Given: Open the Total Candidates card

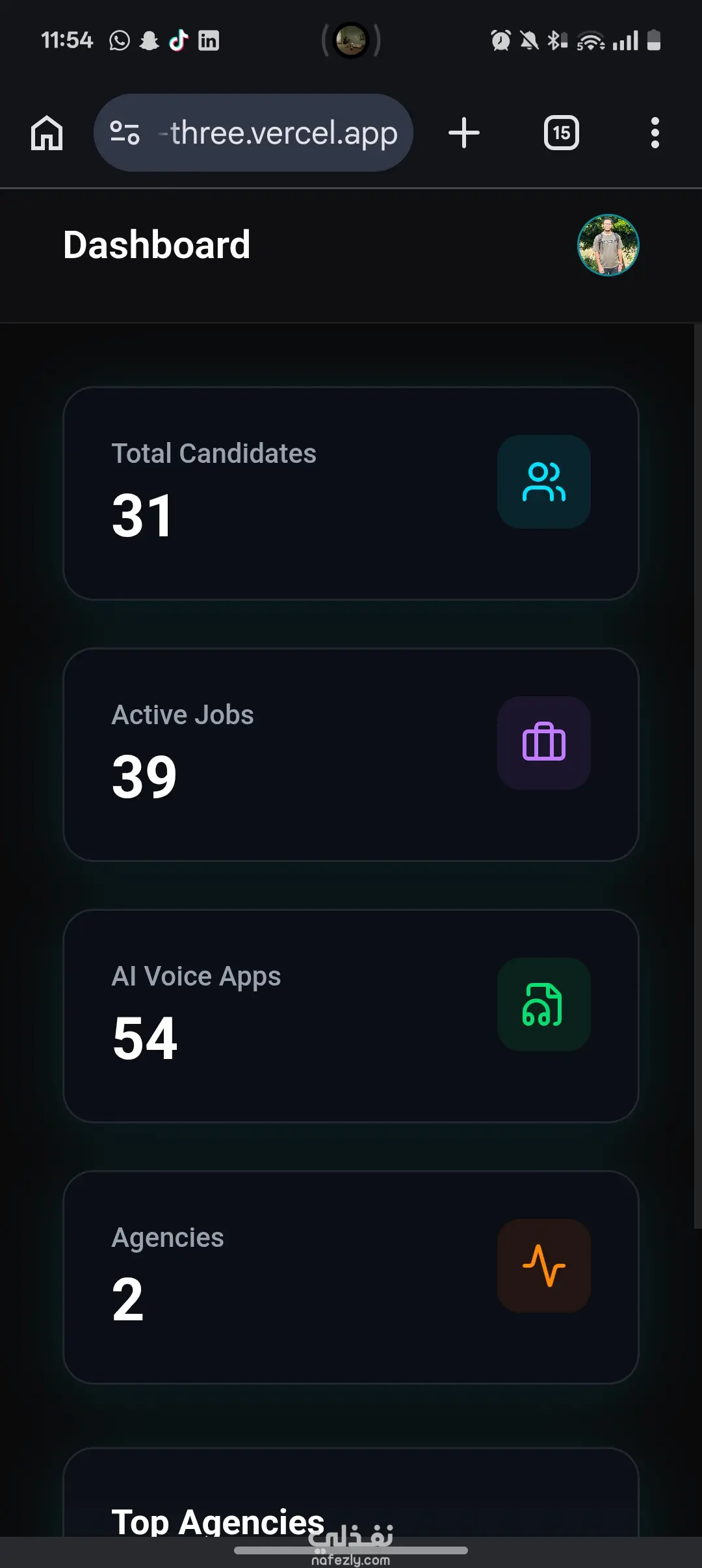Looking at the screenshot, I should [351, 493].
